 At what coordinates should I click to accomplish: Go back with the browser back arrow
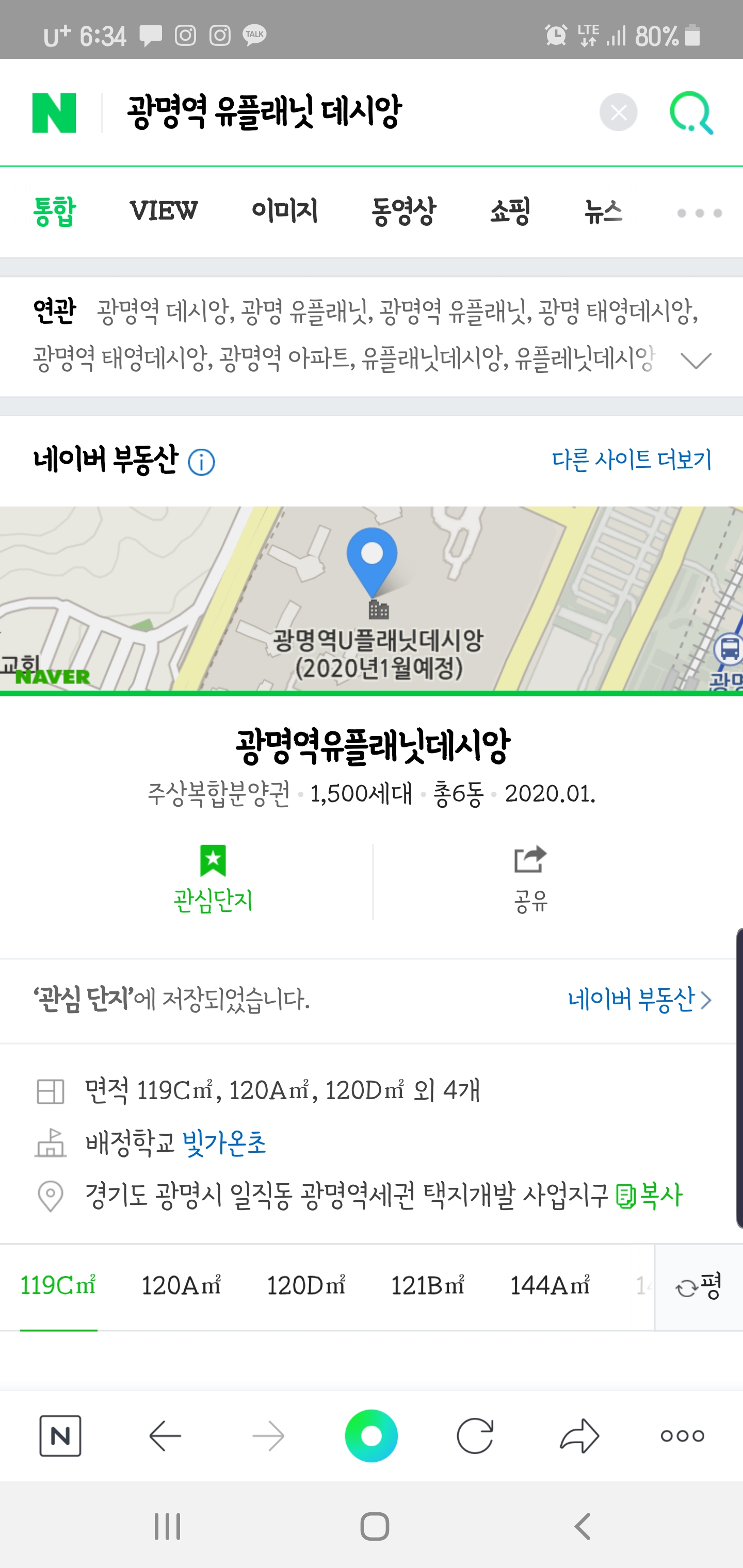pos(165,1436)
